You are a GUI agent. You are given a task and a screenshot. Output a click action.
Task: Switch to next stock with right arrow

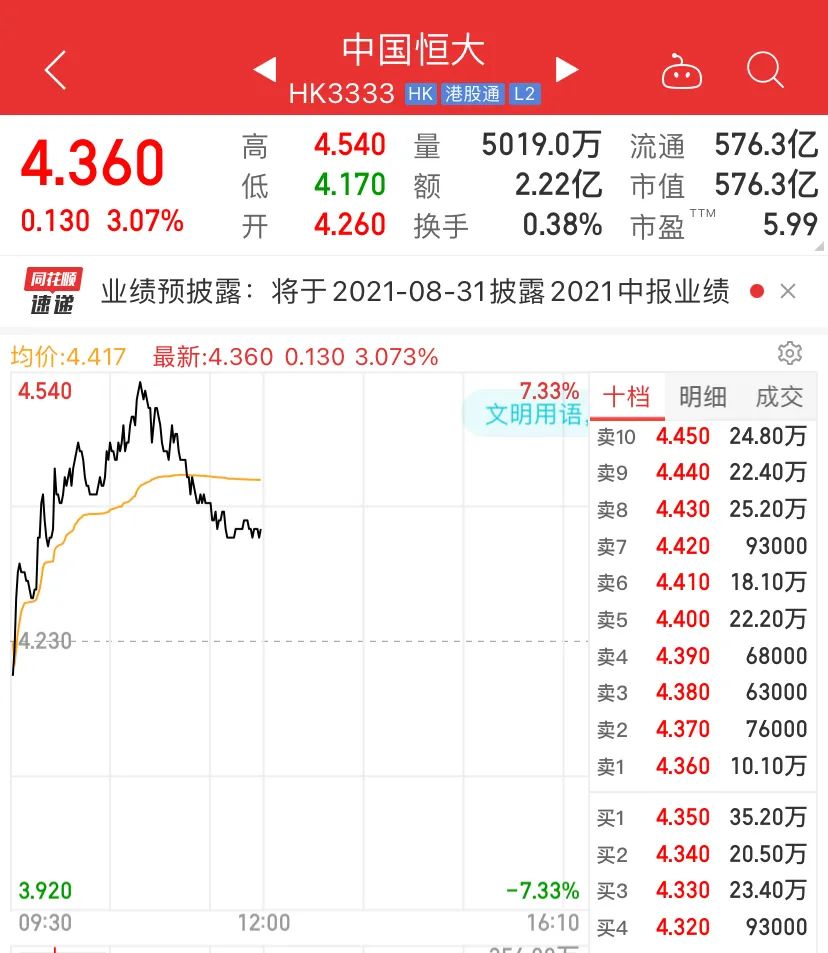(567, 70)
